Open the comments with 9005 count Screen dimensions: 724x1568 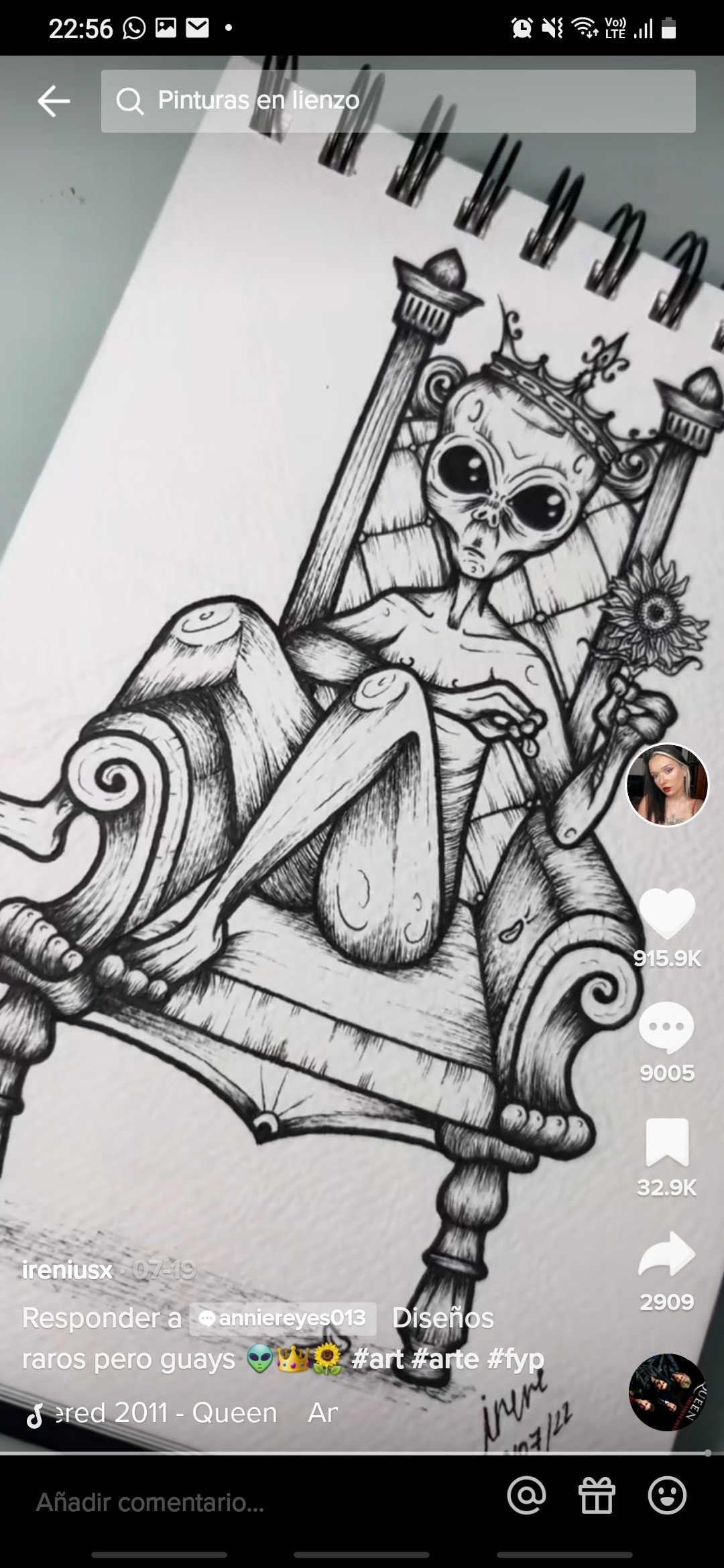pyautogui.click(x=666, y=1027)
